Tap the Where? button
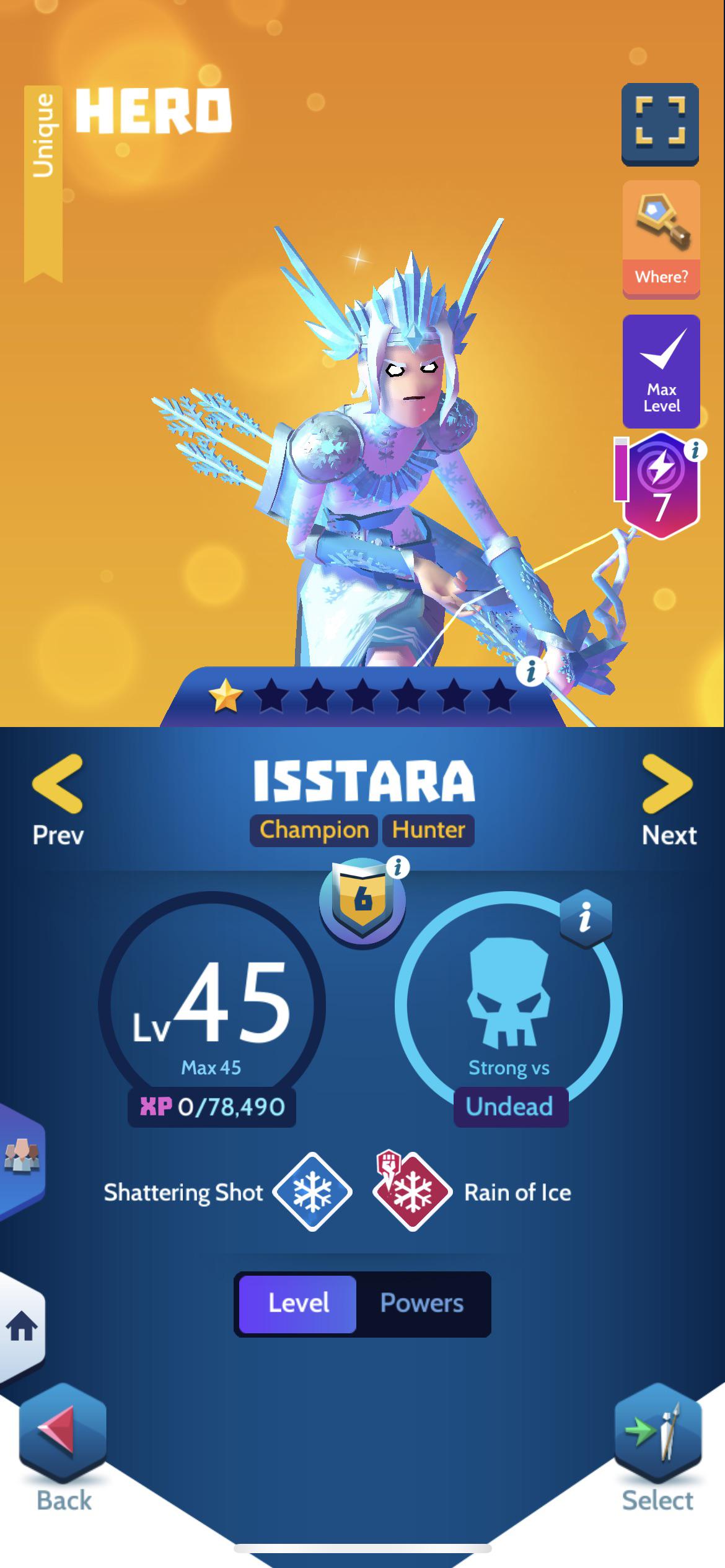Viewport: 725px width, 1568px height. 661,239
